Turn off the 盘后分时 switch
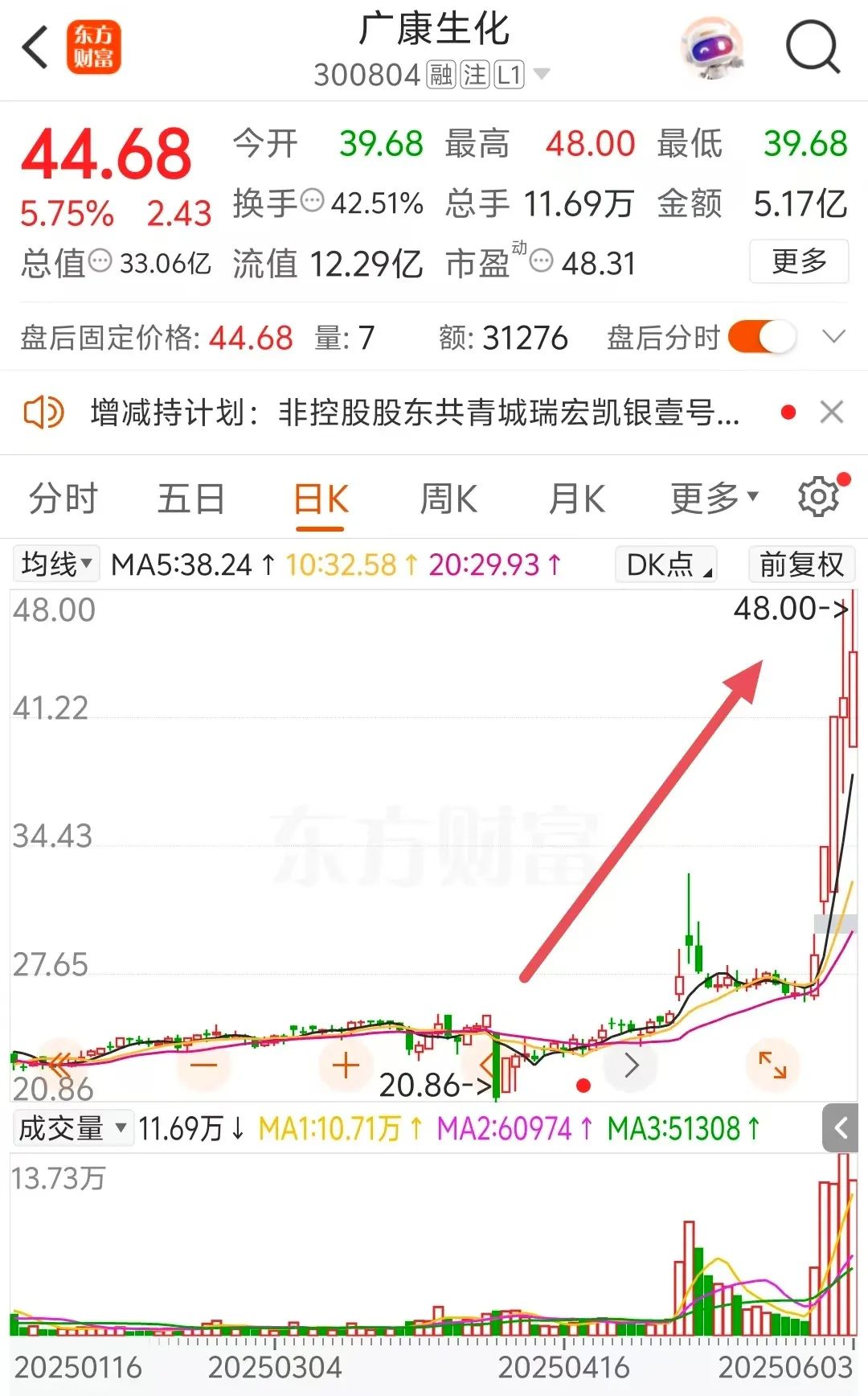 (762, 337)
